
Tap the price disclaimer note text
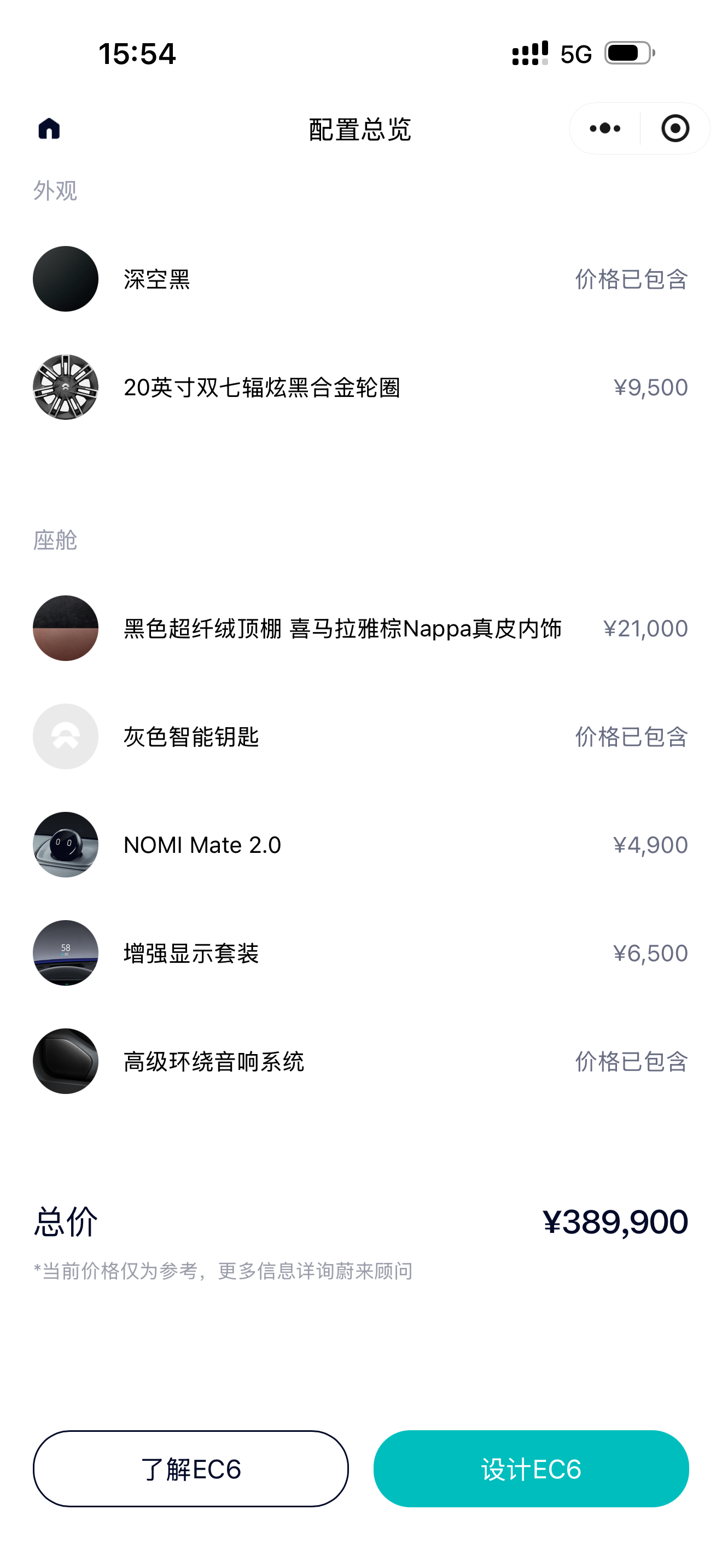223,1271
